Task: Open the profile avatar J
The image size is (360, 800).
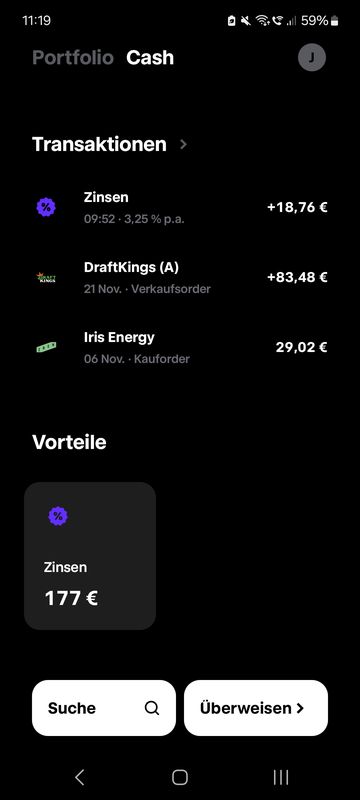Action: point(312,58)
